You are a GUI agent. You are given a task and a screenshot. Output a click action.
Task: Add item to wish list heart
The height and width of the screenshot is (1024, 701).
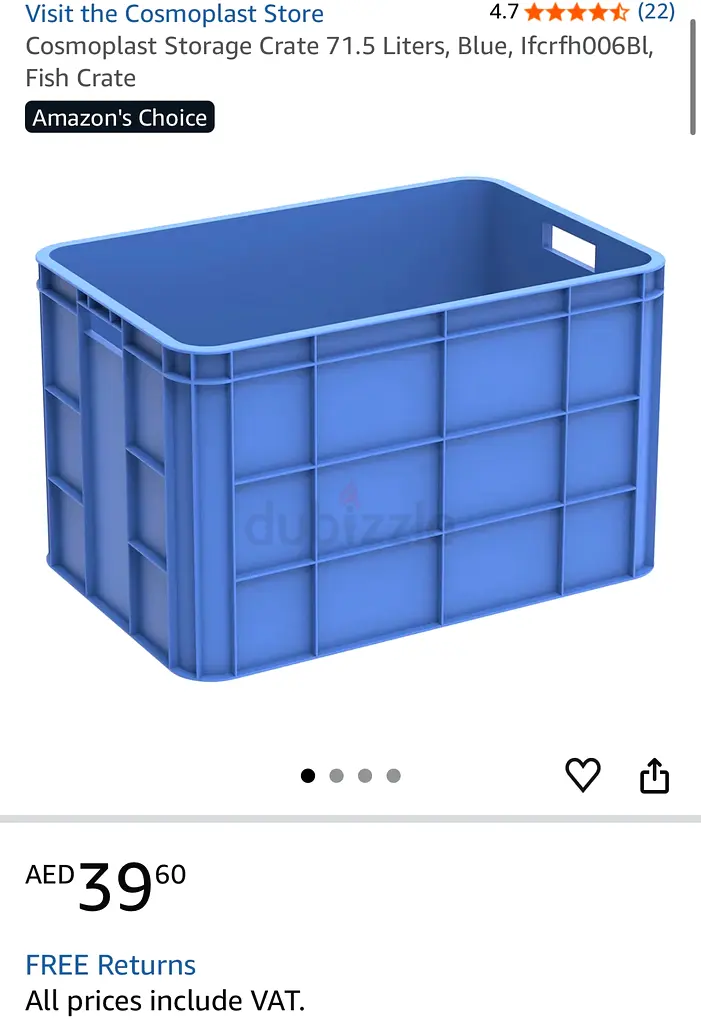pyautogui.click(x=583, y=775)
